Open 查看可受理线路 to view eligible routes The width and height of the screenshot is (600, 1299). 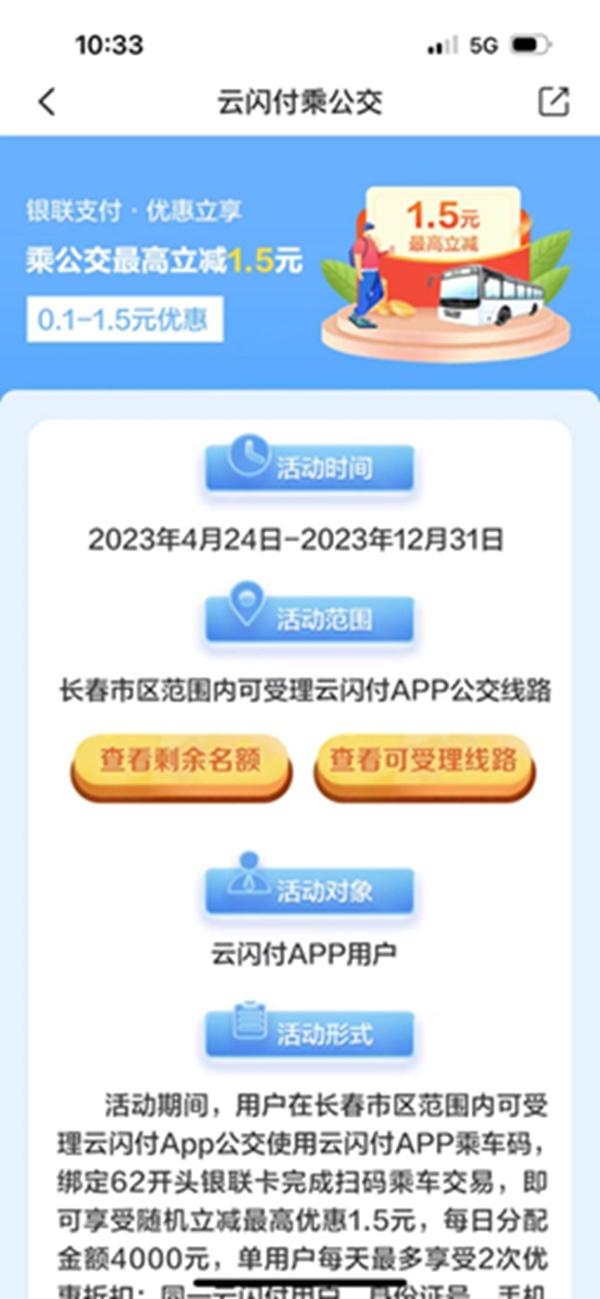point(424,762)
